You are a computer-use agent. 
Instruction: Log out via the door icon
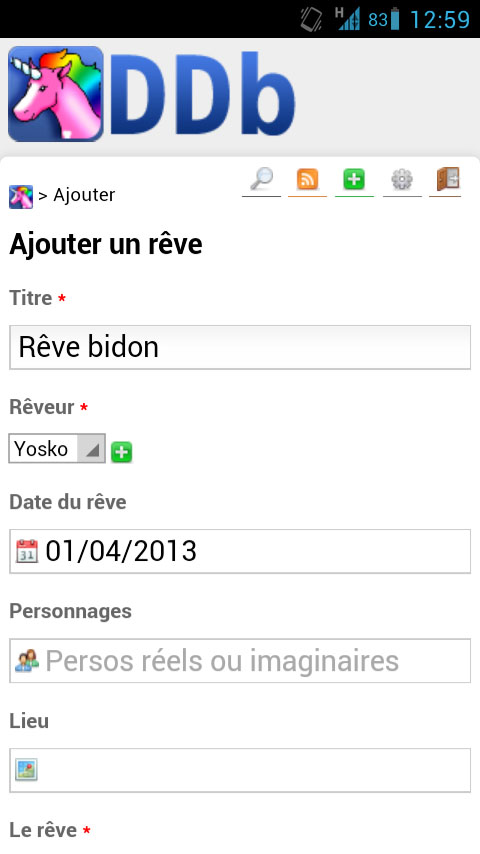[447, 179]
